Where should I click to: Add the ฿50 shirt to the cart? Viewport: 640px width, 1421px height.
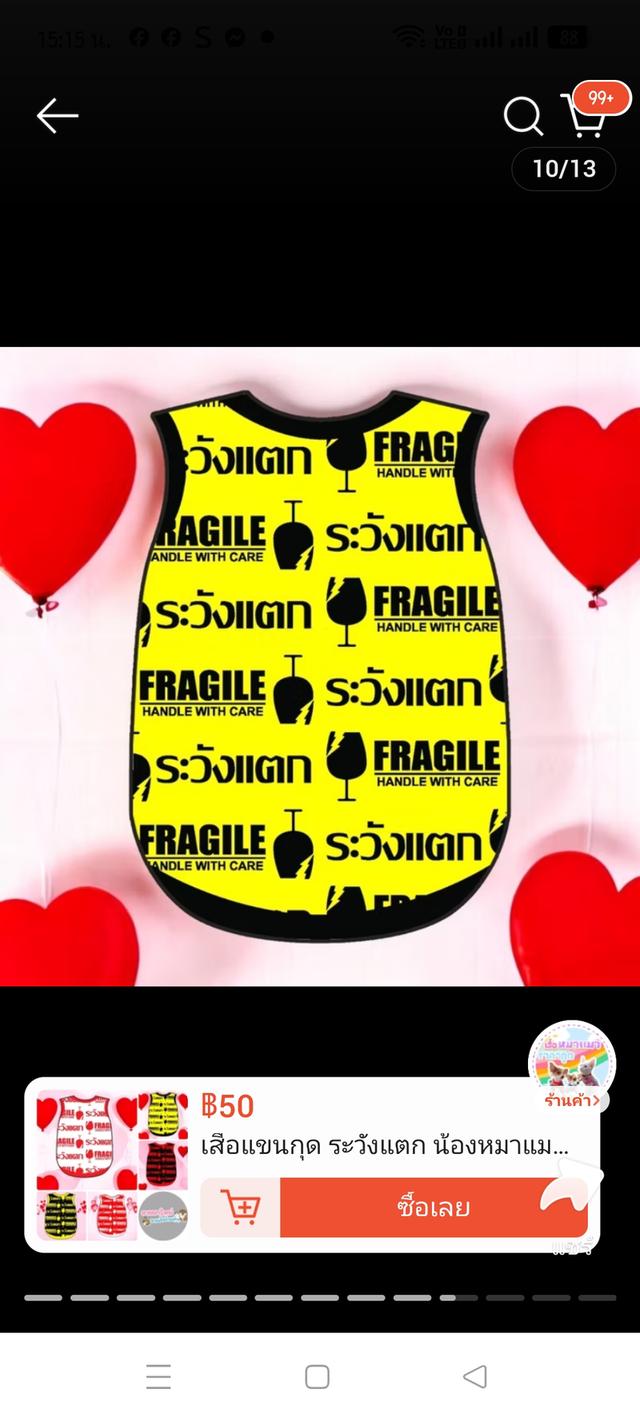pyautogui.click(x=240, y=1207)
